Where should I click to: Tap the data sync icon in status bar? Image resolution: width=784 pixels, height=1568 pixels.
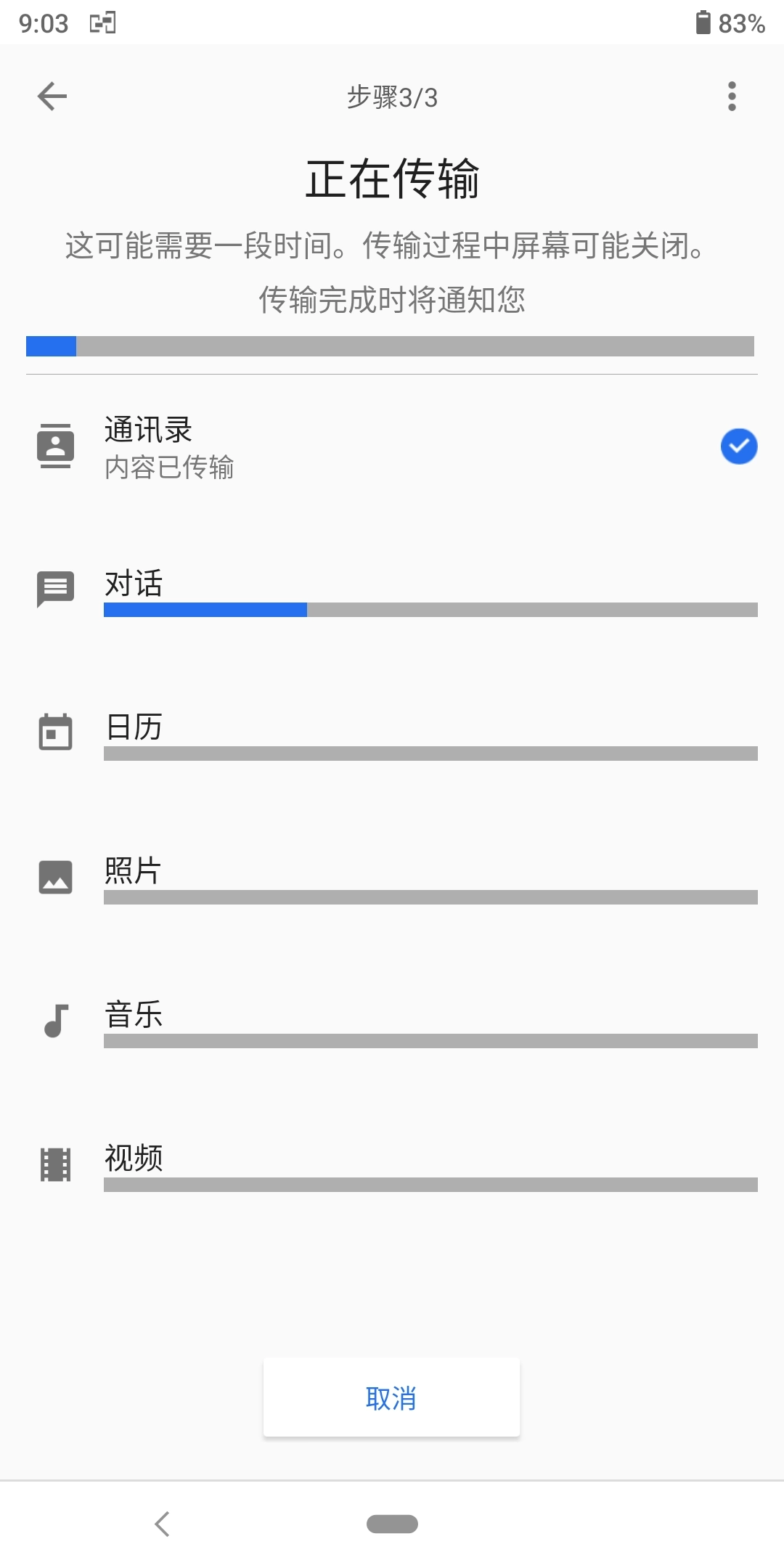click(102, 23)
